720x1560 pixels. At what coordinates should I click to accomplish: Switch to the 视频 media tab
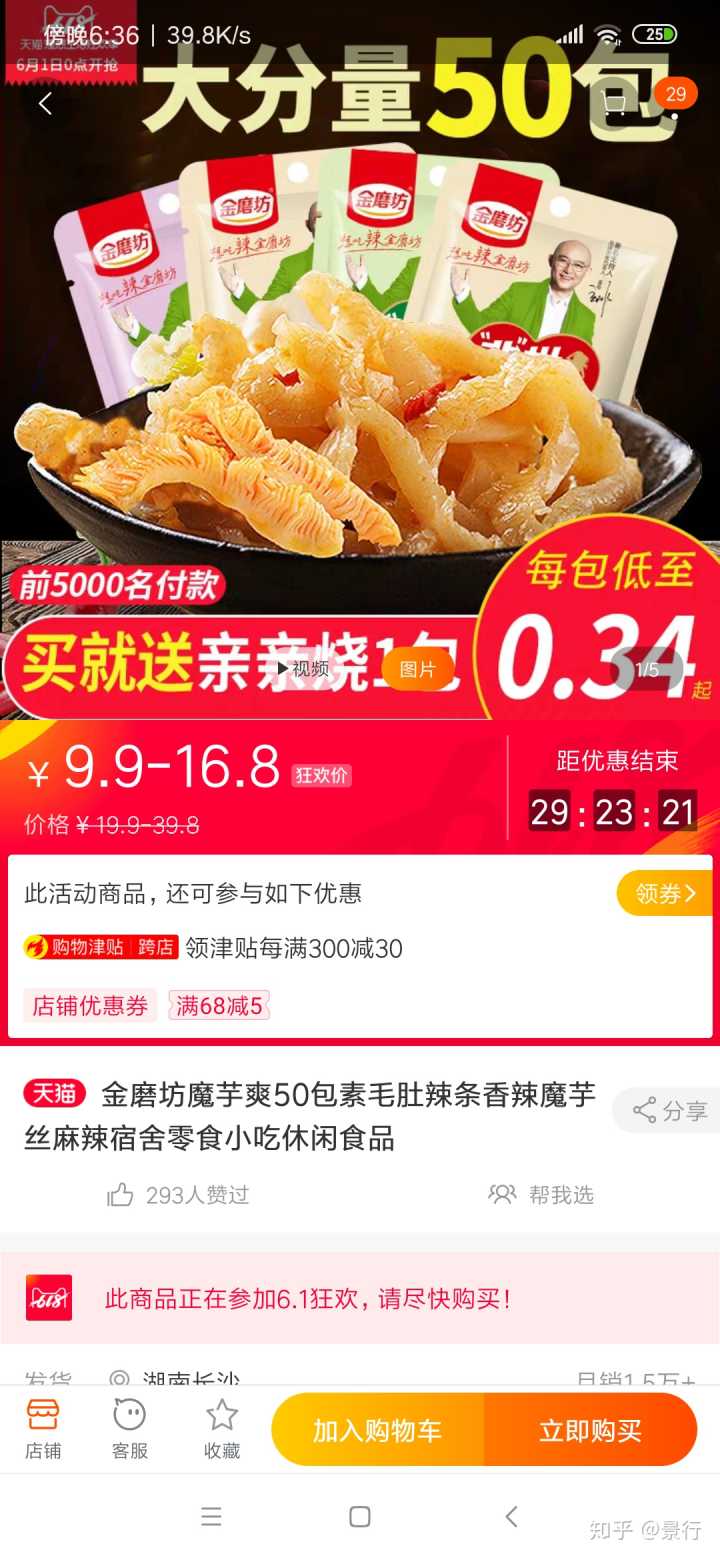[x=302, y=669]
